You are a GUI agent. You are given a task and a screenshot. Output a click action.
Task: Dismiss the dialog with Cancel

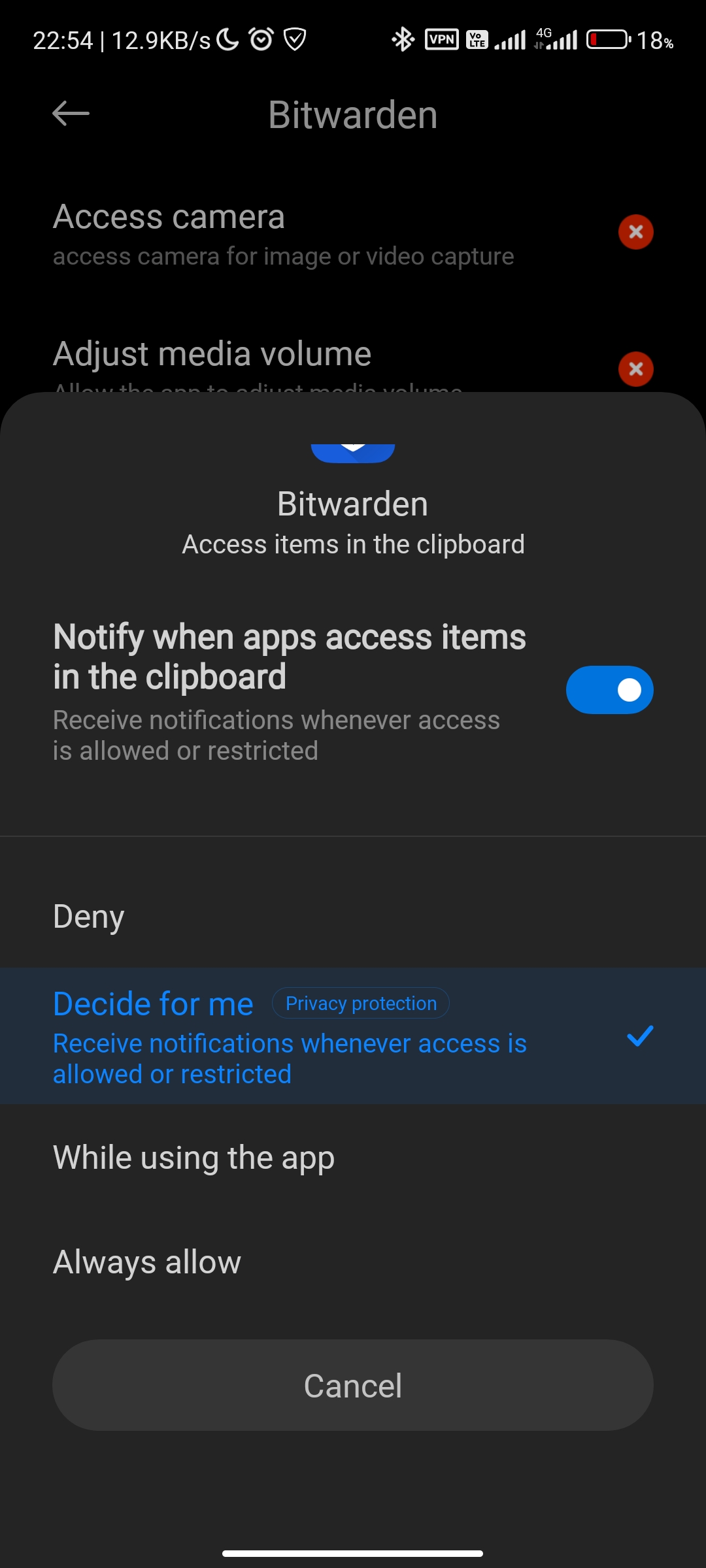click(x=353, y=1385)
